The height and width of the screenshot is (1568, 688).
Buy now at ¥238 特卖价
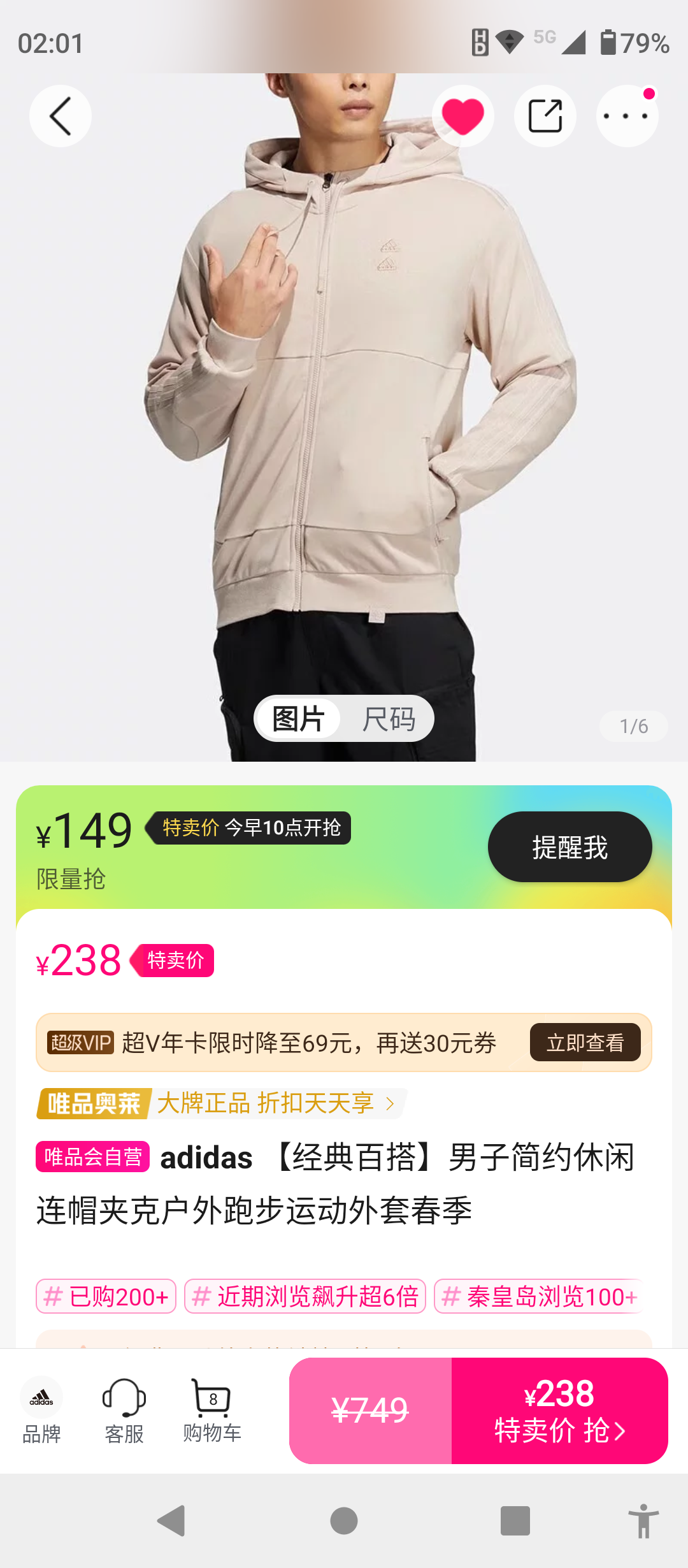(559, 1411)
